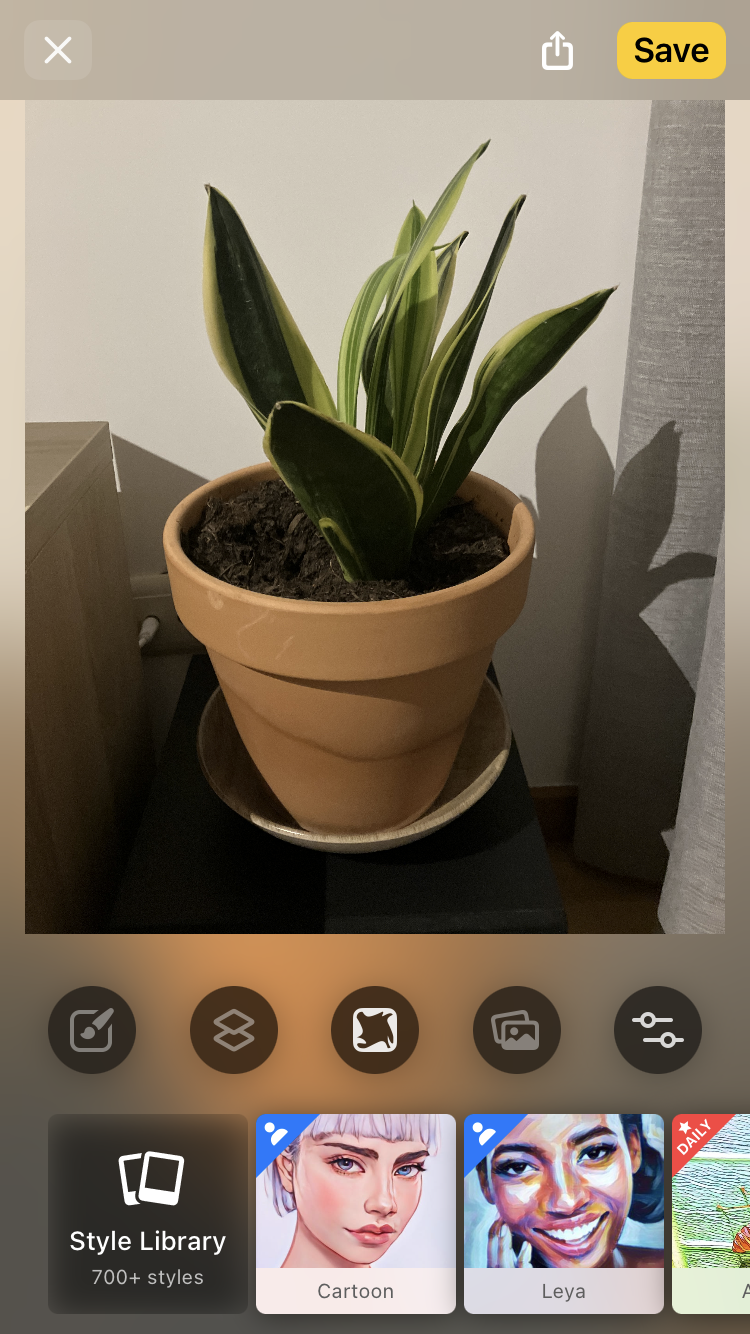Screen dimensions: 750x1334
Task: Close the photo editor
Action: 58,50
